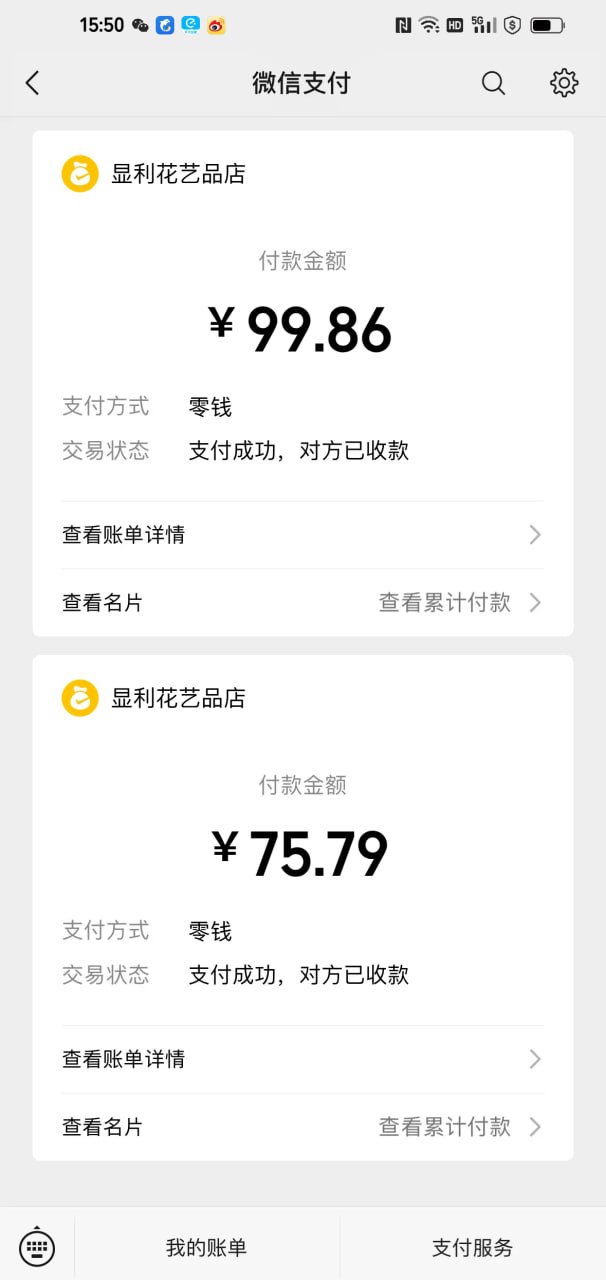Tap 查看名片 in the ¥75.79 card

click(103, 1127)
